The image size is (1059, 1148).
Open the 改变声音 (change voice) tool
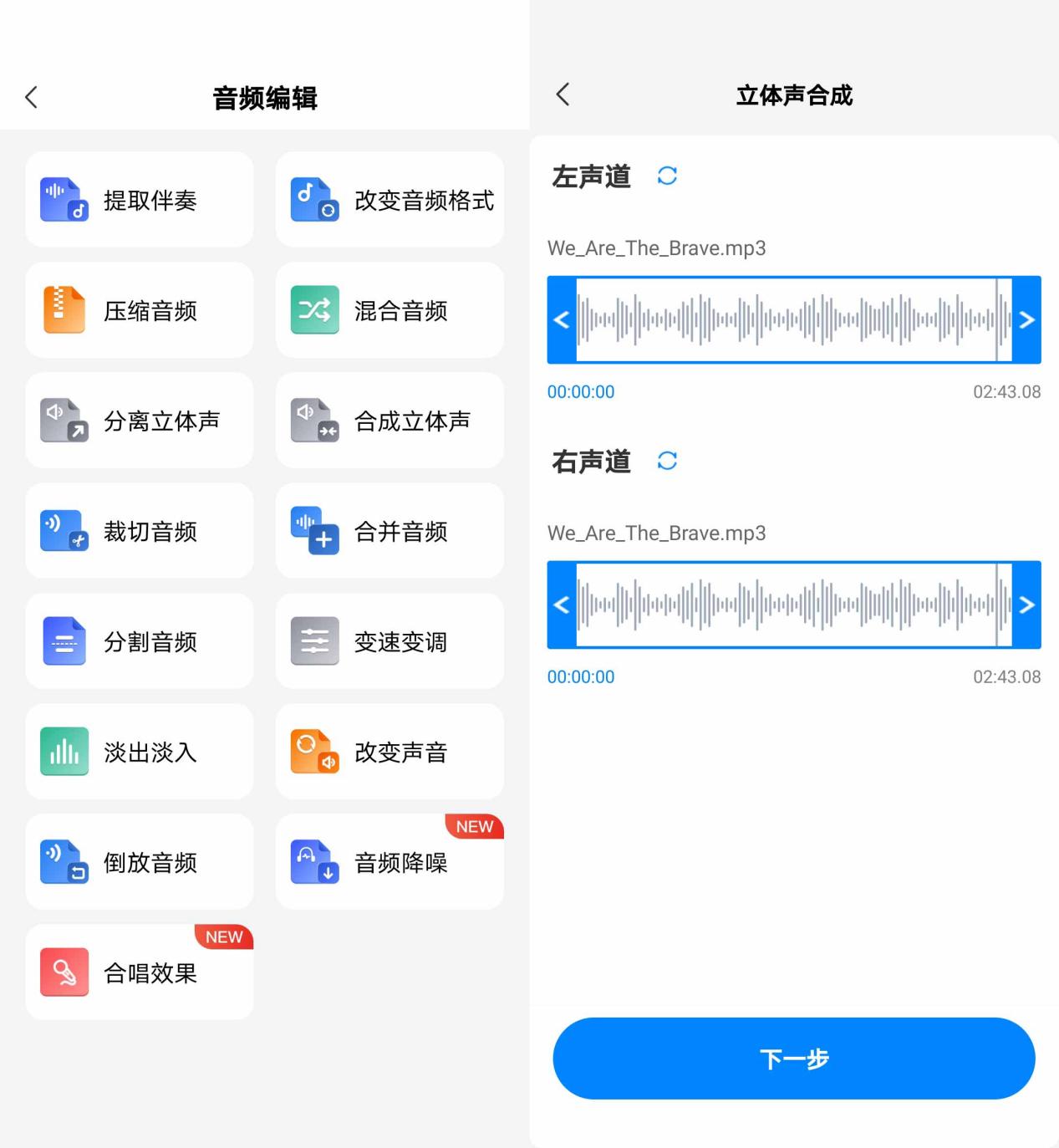tap(389, 752)
